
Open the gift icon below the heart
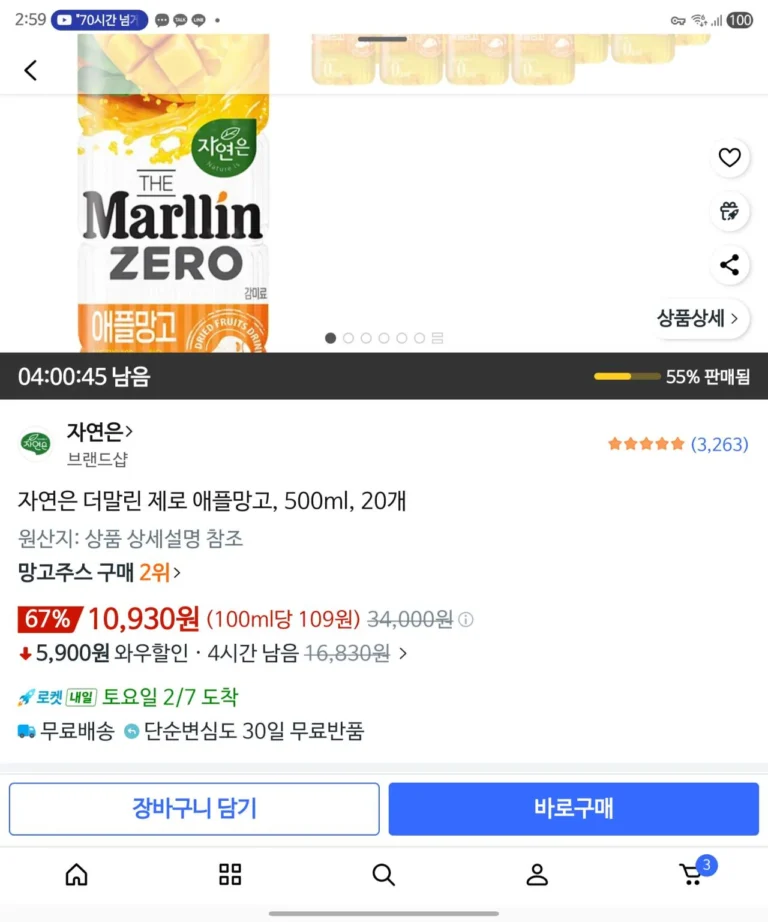[729, 212]
